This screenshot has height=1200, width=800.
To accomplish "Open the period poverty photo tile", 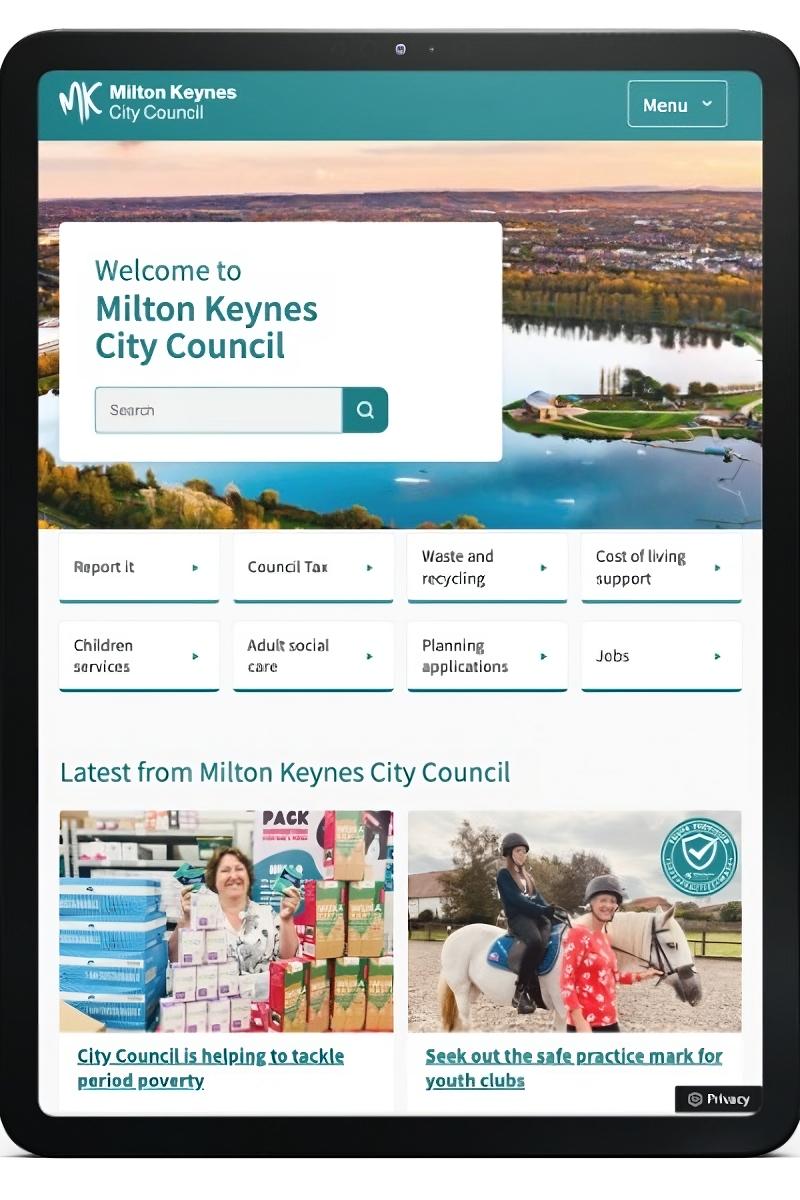I will pyautogui.click(x=226, y=921).
